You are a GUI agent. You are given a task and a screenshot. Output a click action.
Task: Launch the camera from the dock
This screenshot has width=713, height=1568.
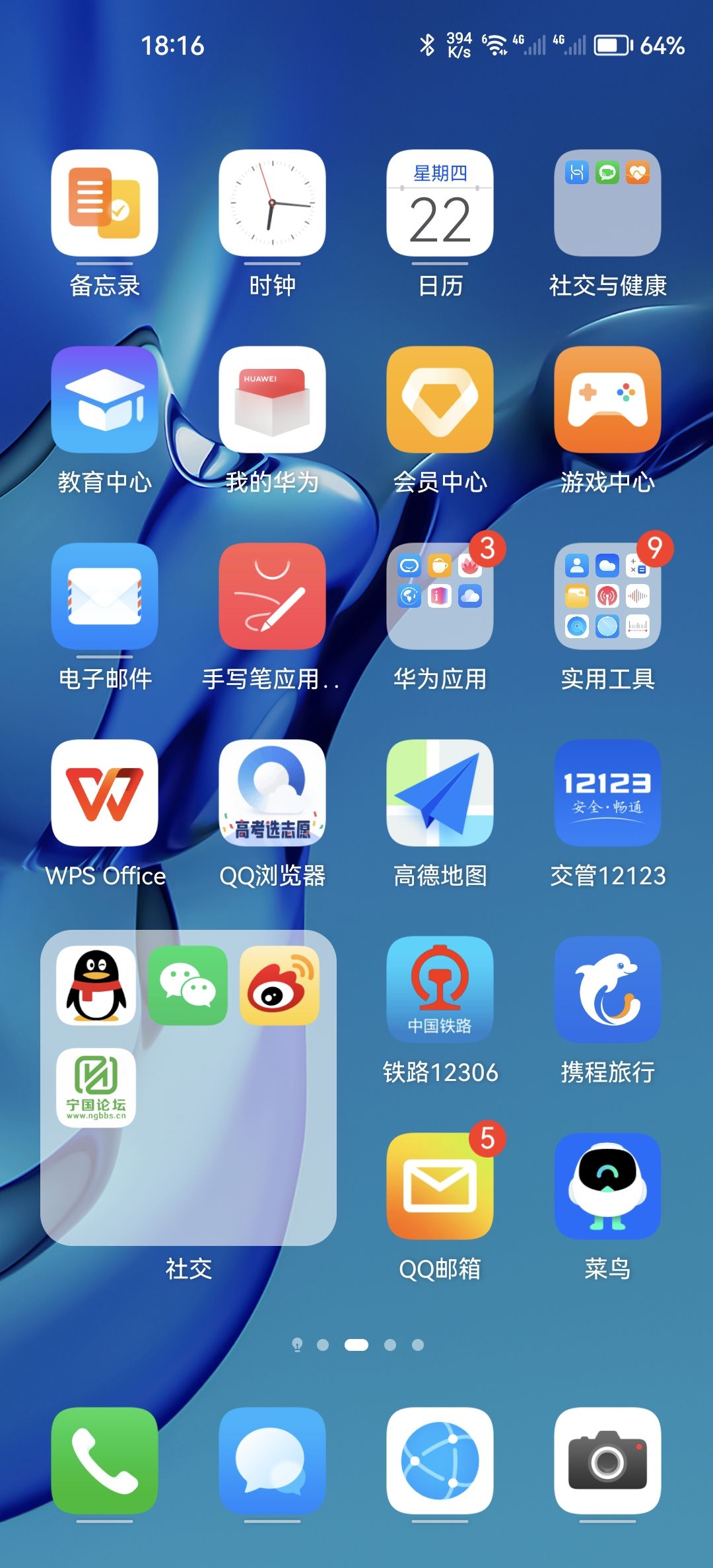pos(607,1461)
